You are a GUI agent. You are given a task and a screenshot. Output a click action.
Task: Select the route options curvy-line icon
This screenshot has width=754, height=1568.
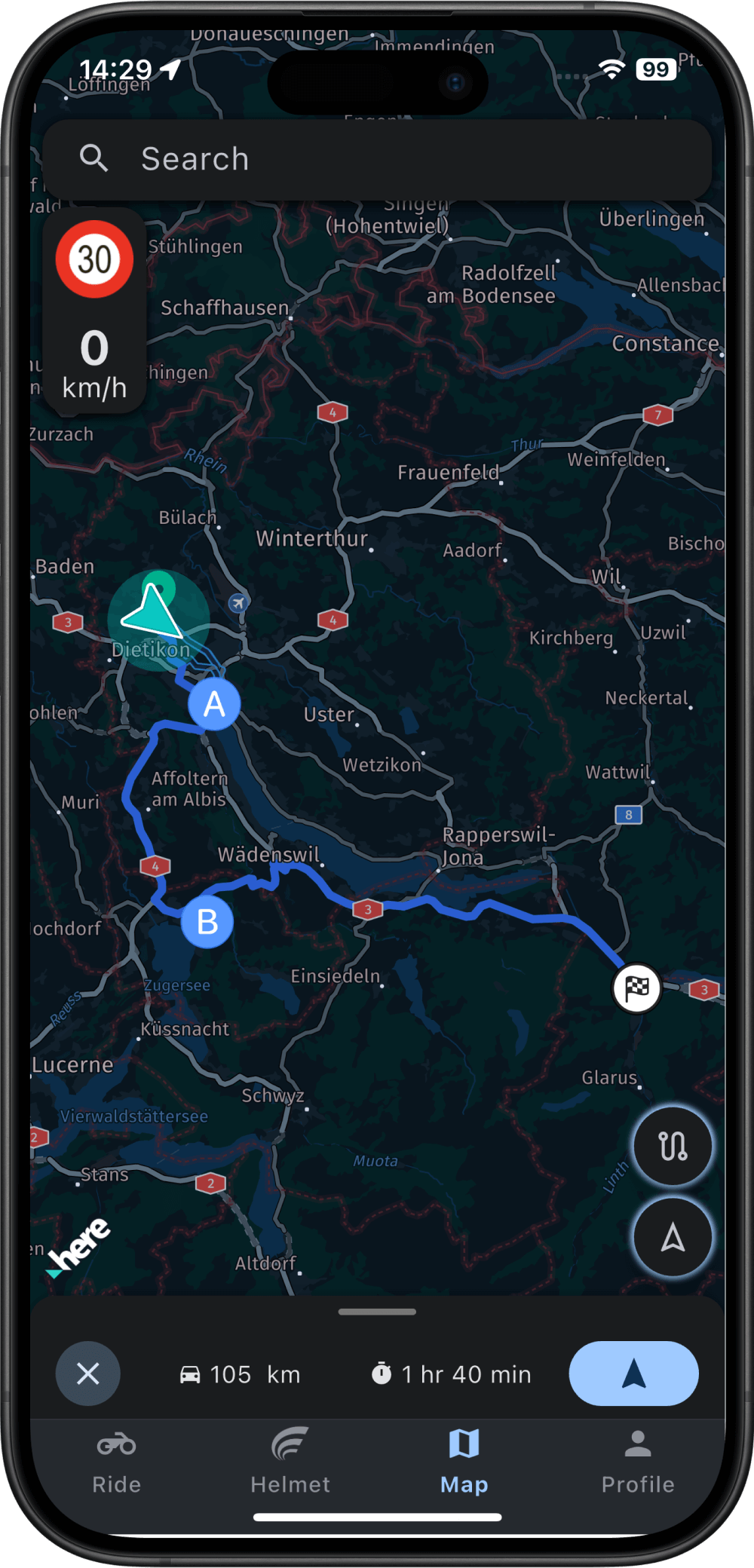pyautogui.click(x=671, y=1146)
